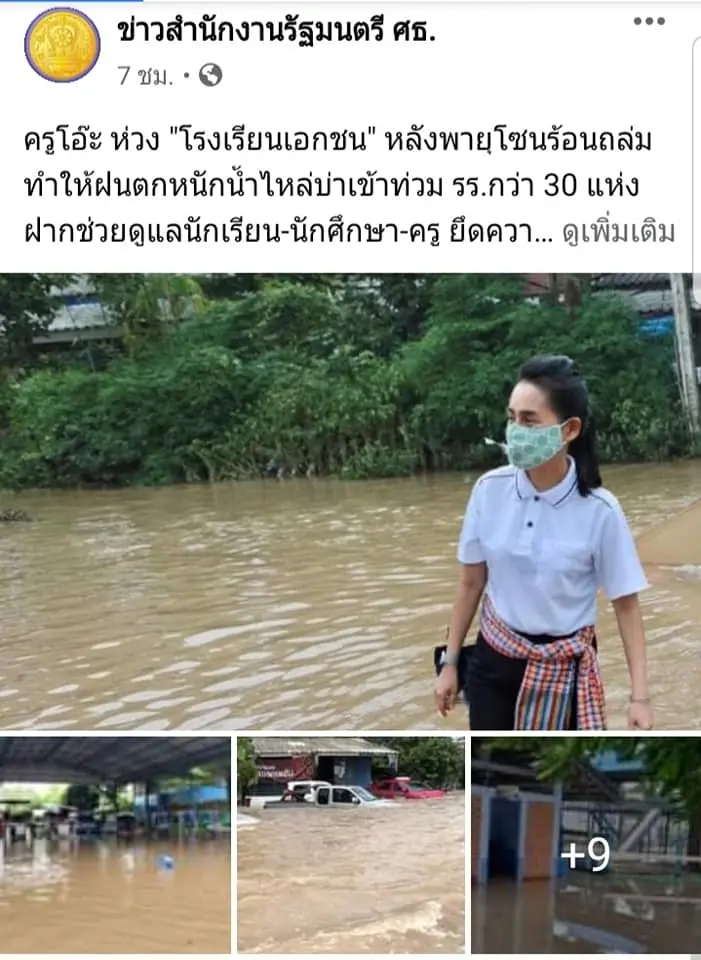The image size is (701, 960).
Task: Open ข่าวสำนักงานรัฐมนตรี ศธ. page profile picture
Action: coord(62,45)
